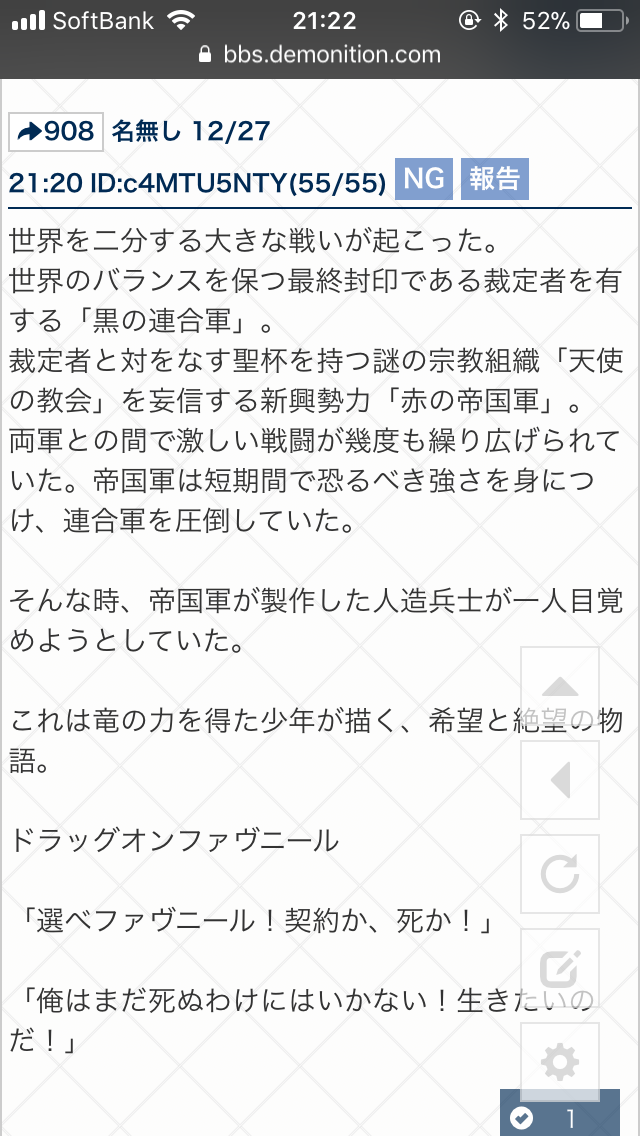The width and height of the screenshot is (640, 1136).
Task: Tap the reply arrow 908 button
Action: click(56, 131)
